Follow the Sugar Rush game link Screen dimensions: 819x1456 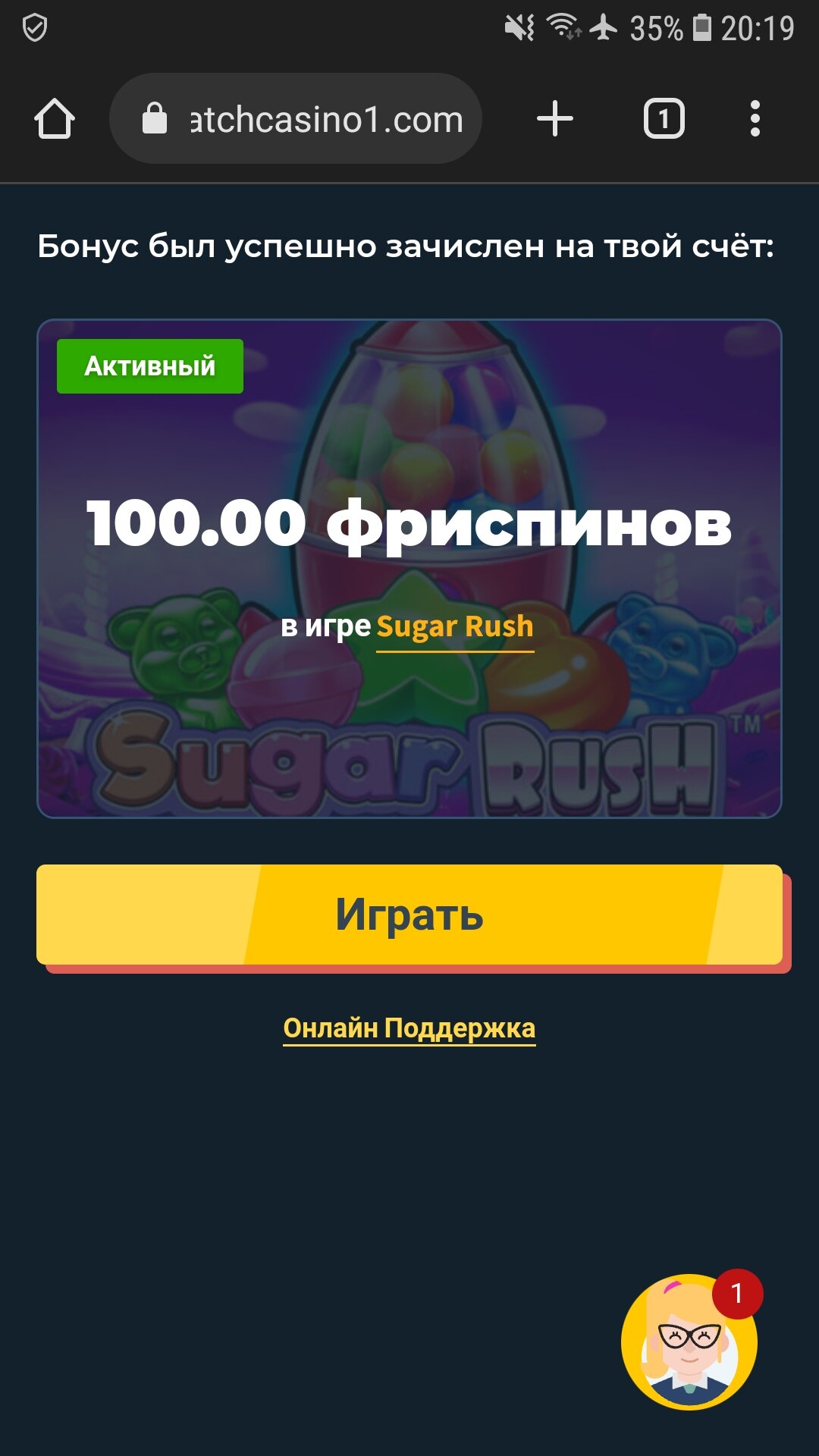coord(455,627)
